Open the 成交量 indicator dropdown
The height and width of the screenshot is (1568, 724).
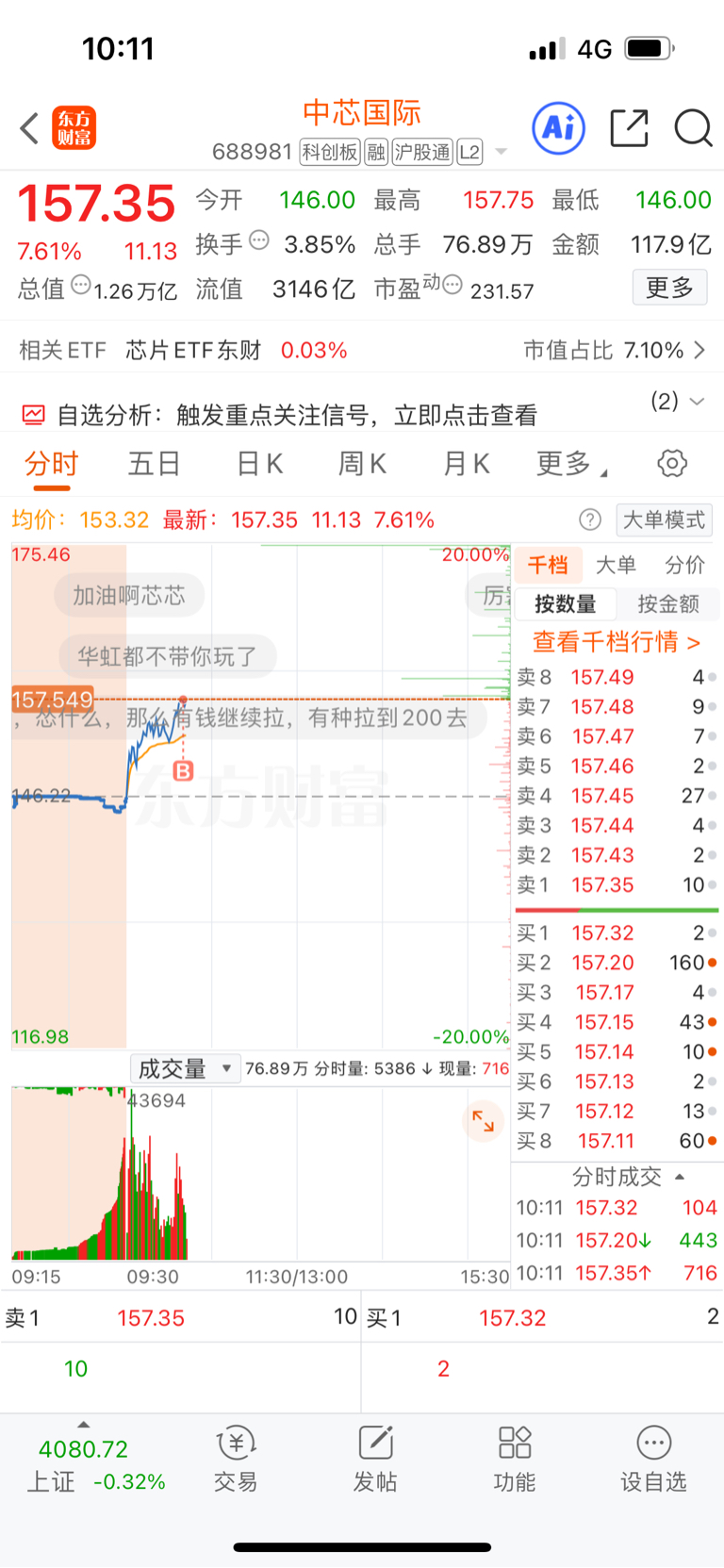click(185, 1068)
